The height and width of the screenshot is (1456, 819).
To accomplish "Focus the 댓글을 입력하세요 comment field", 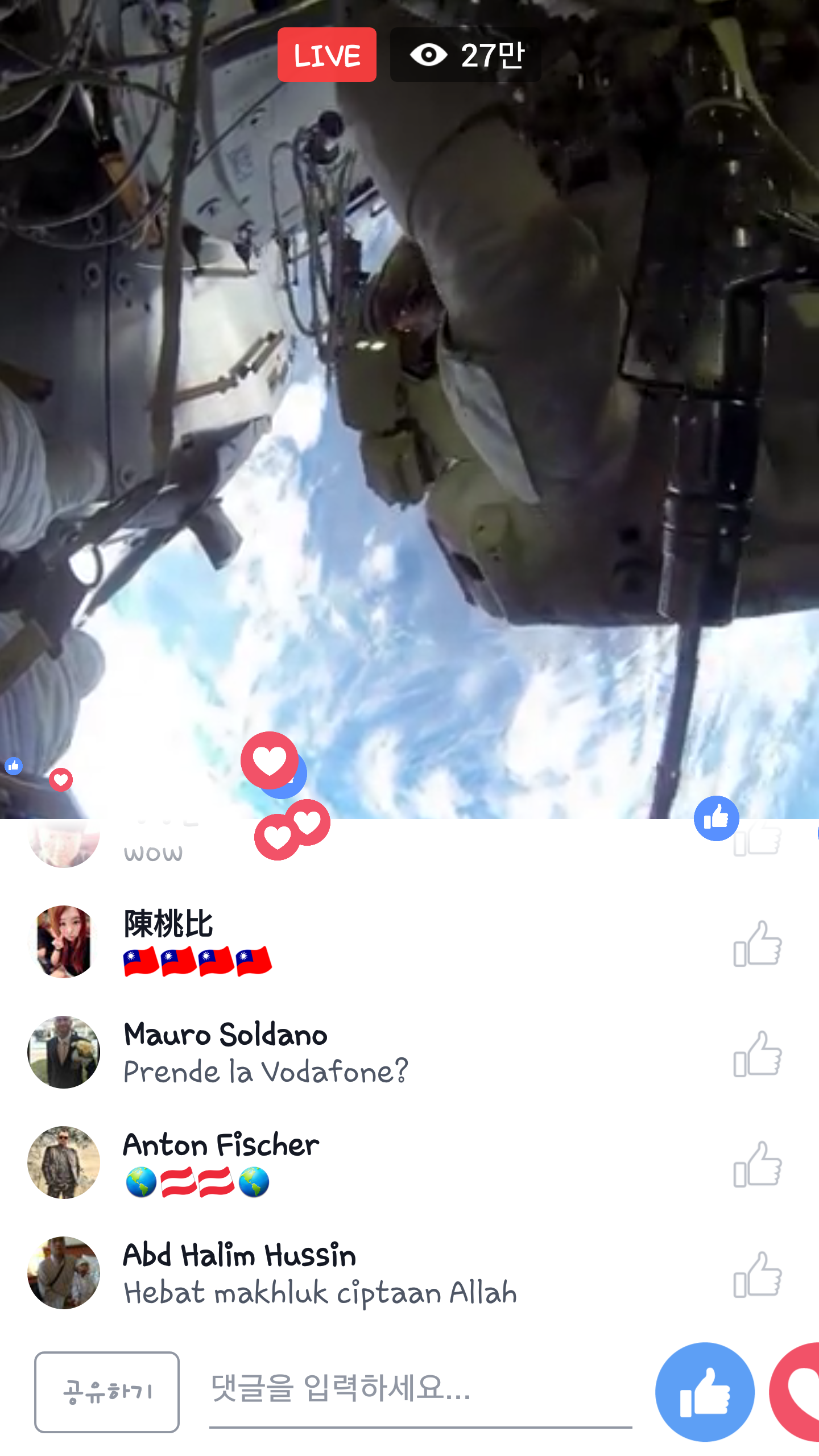I will 420,1389.
